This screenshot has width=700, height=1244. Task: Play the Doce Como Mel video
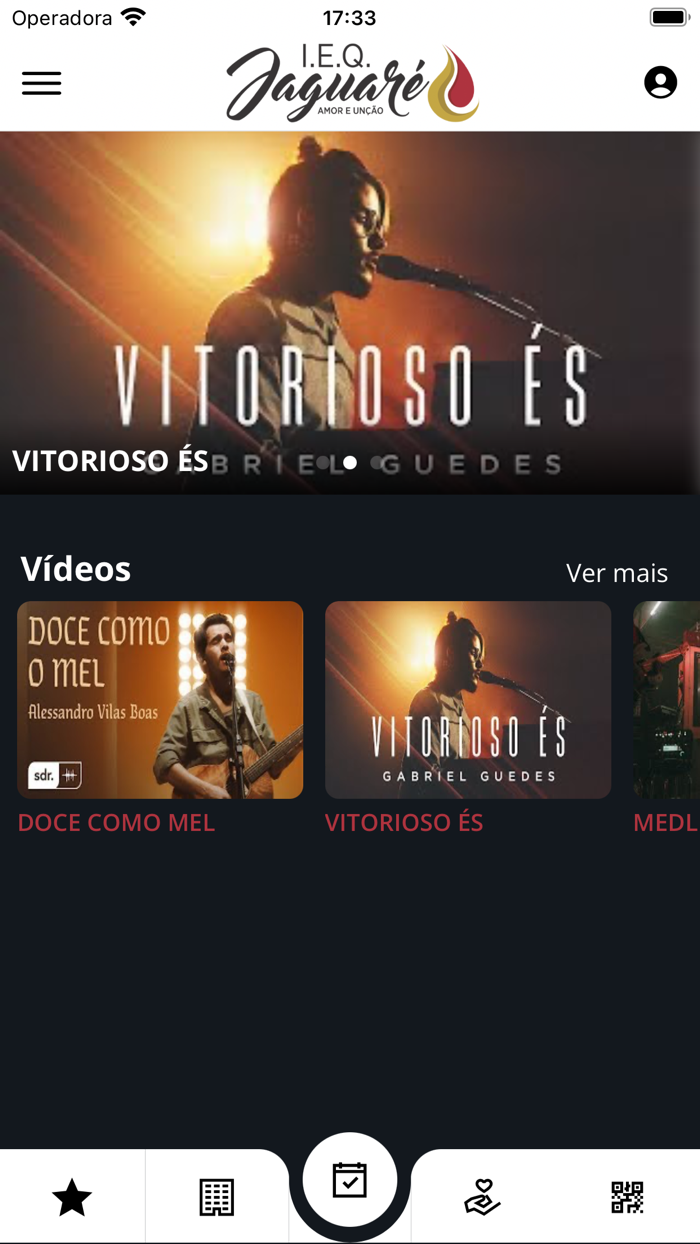tap(160, 700)
